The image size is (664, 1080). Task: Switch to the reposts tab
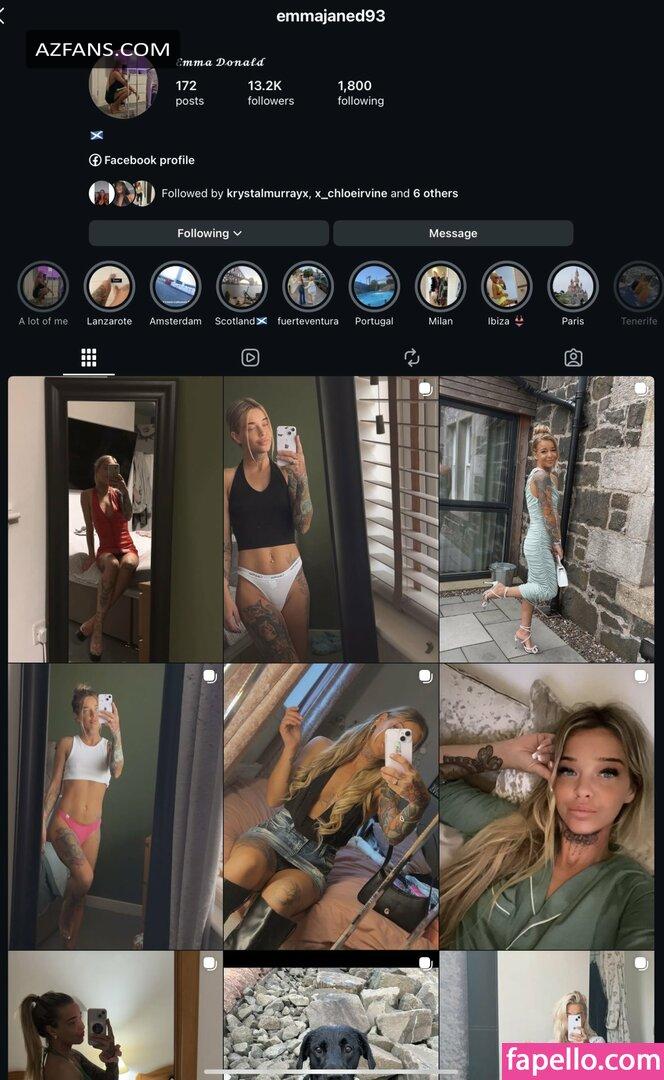coord(411,357)
